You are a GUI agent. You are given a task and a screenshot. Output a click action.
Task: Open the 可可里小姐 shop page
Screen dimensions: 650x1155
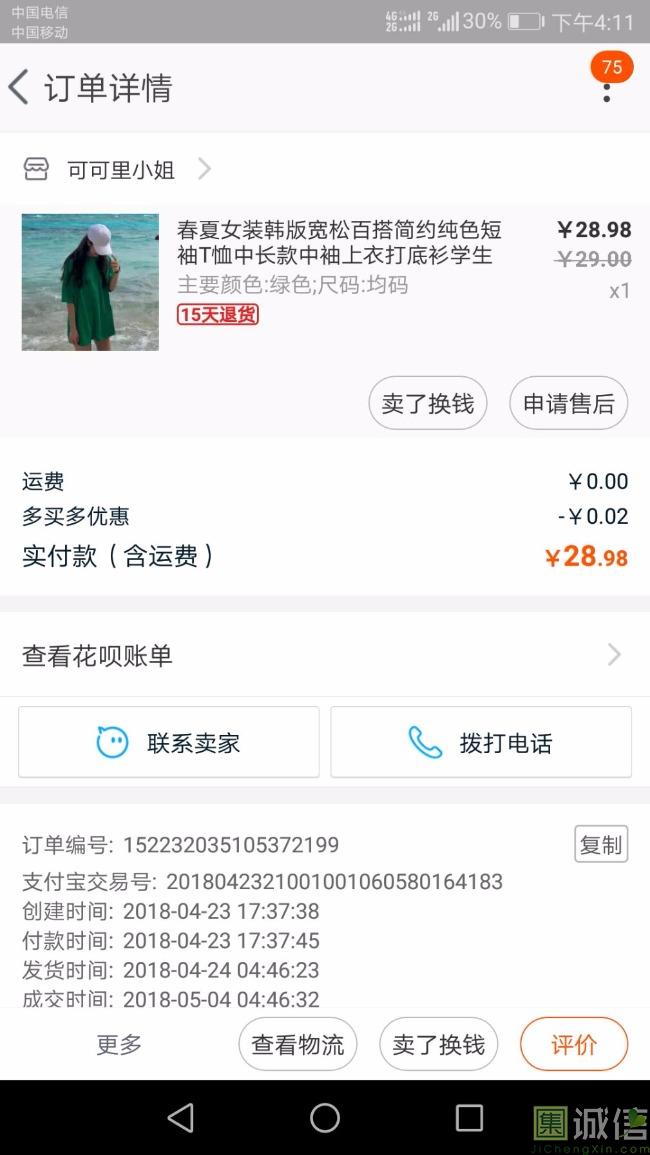point(120,170)
